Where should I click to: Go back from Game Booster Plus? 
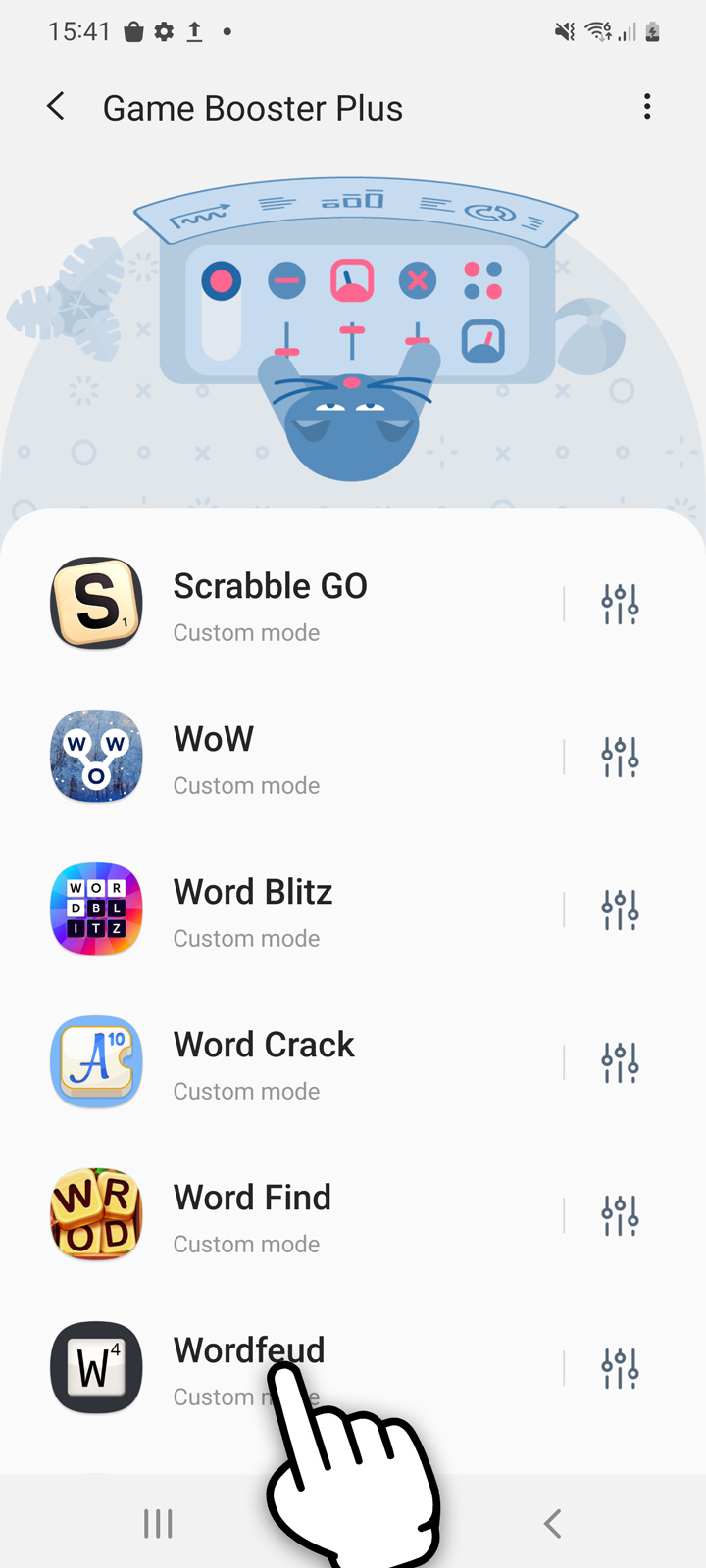(57, 107)
